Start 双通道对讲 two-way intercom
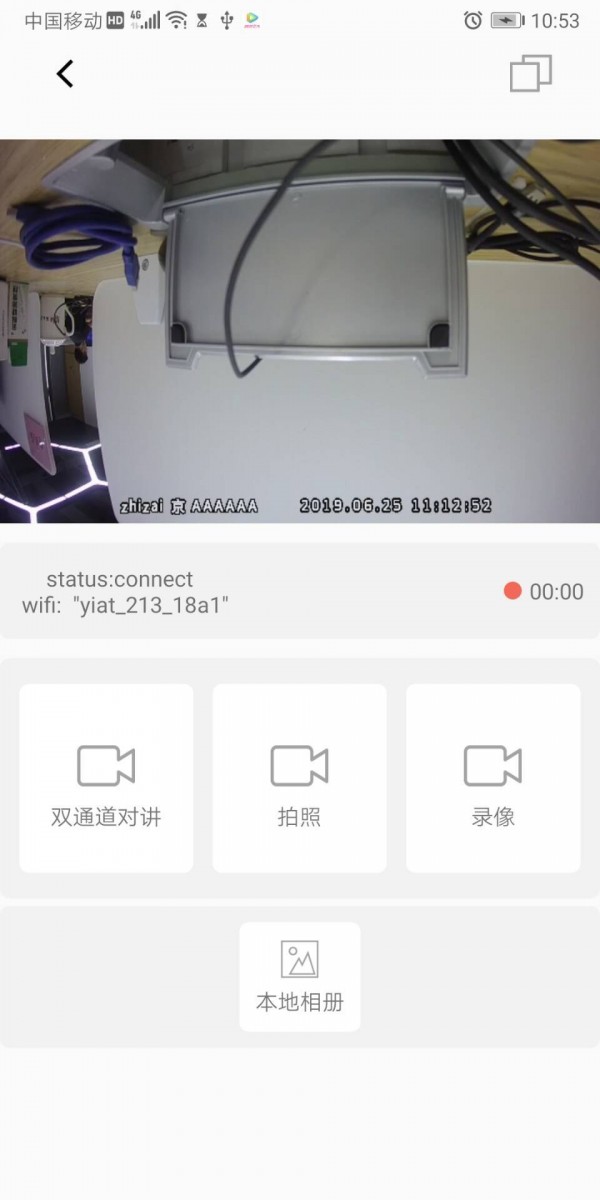 coord(106,778)
